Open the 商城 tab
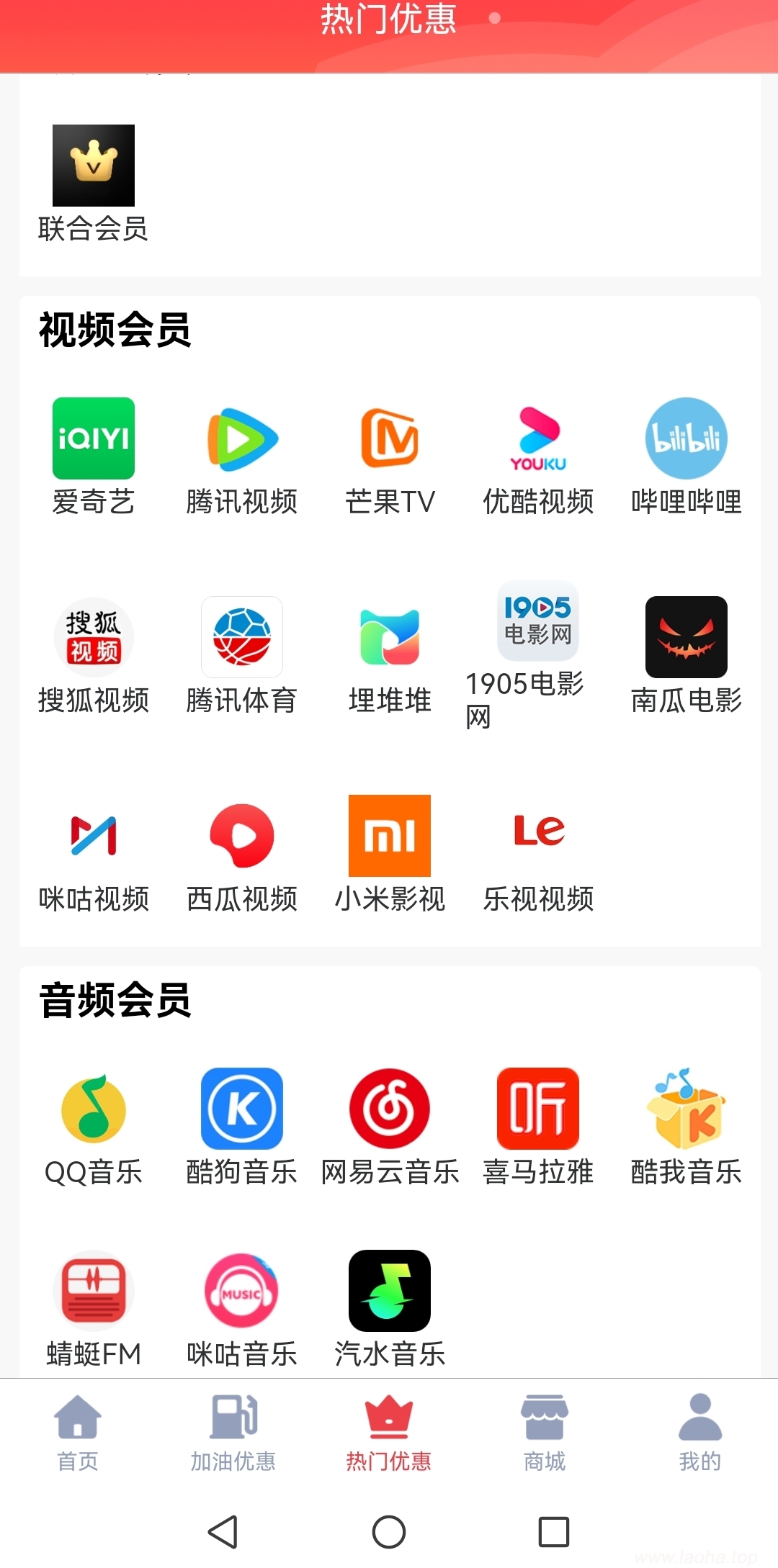Viewport: 778px width, 1568px height. 545,1433
